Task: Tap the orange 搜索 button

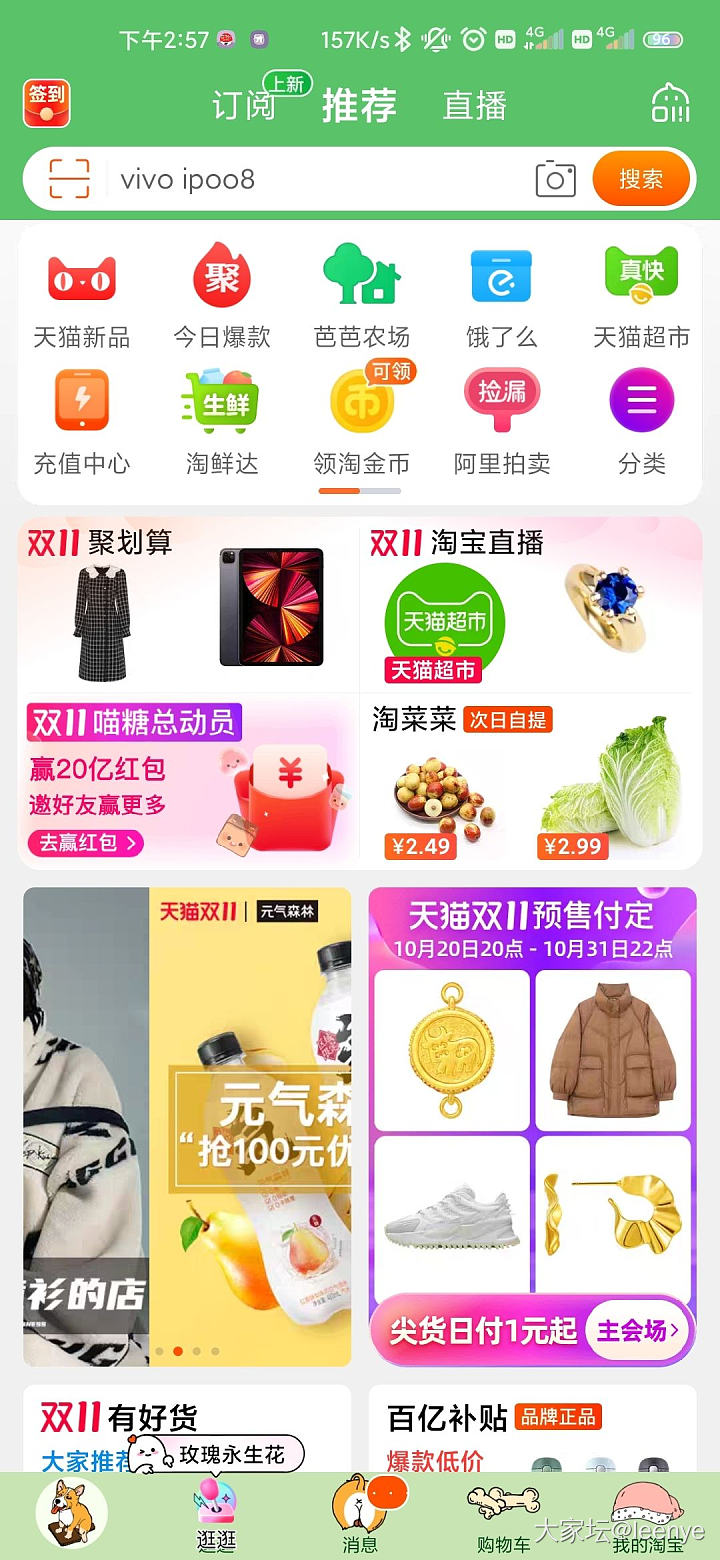Action: pyautogui.click(x=641, y=179)
